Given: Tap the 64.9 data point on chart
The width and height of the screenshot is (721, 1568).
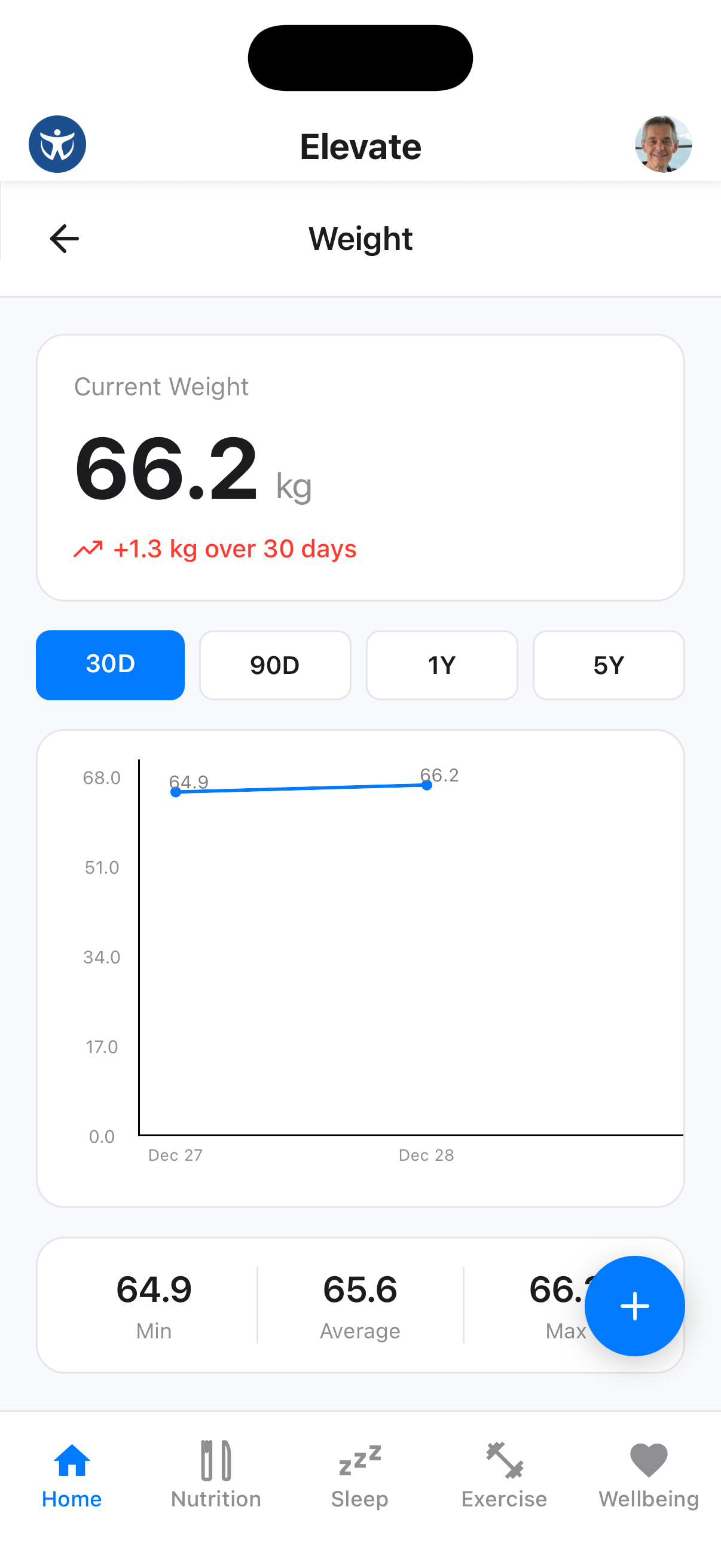Looking at the screenshot, I should coord(176,792).
